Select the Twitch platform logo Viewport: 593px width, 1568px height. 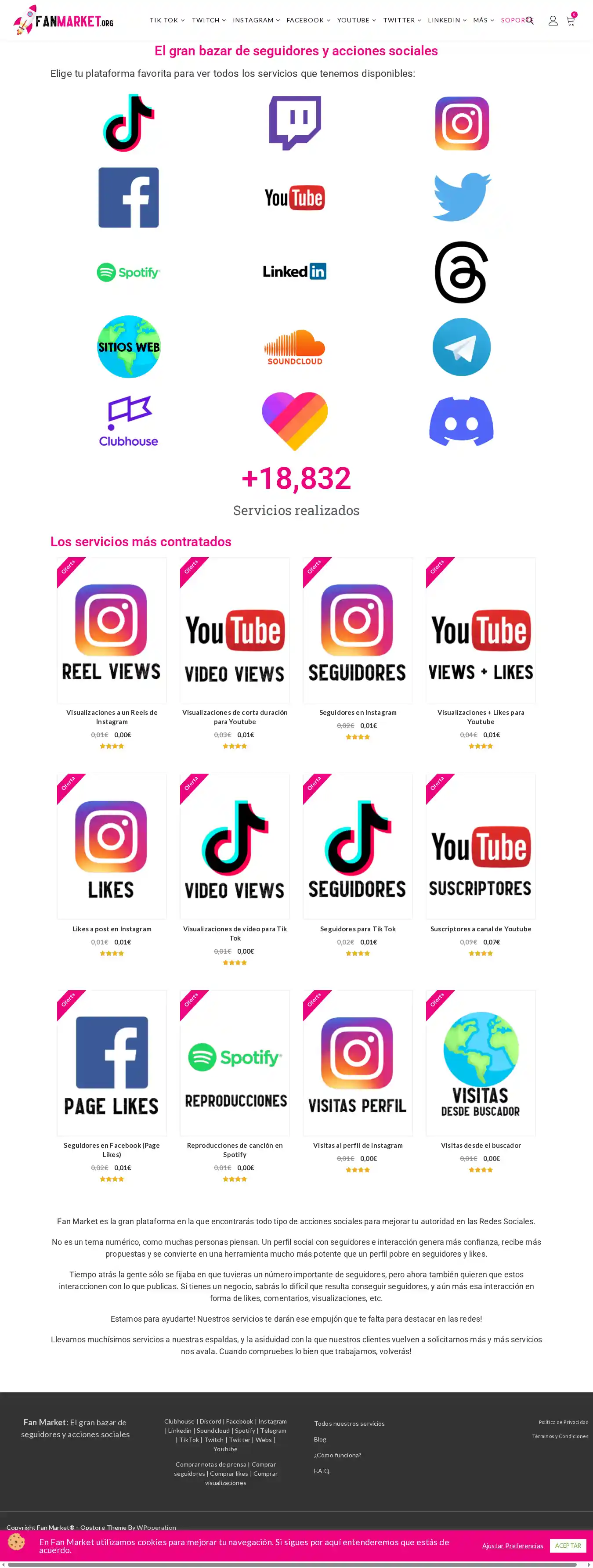[x=295, y=123]
